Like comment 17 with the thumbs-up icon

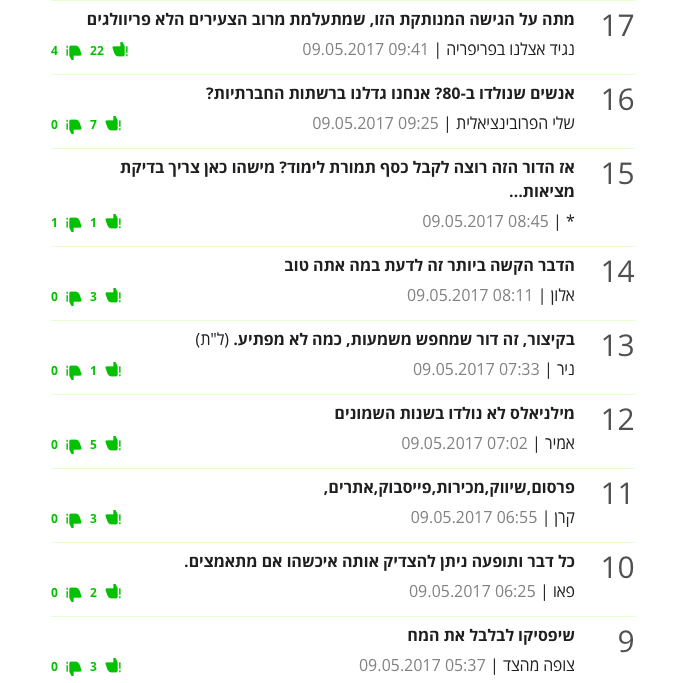coord(118,49)
